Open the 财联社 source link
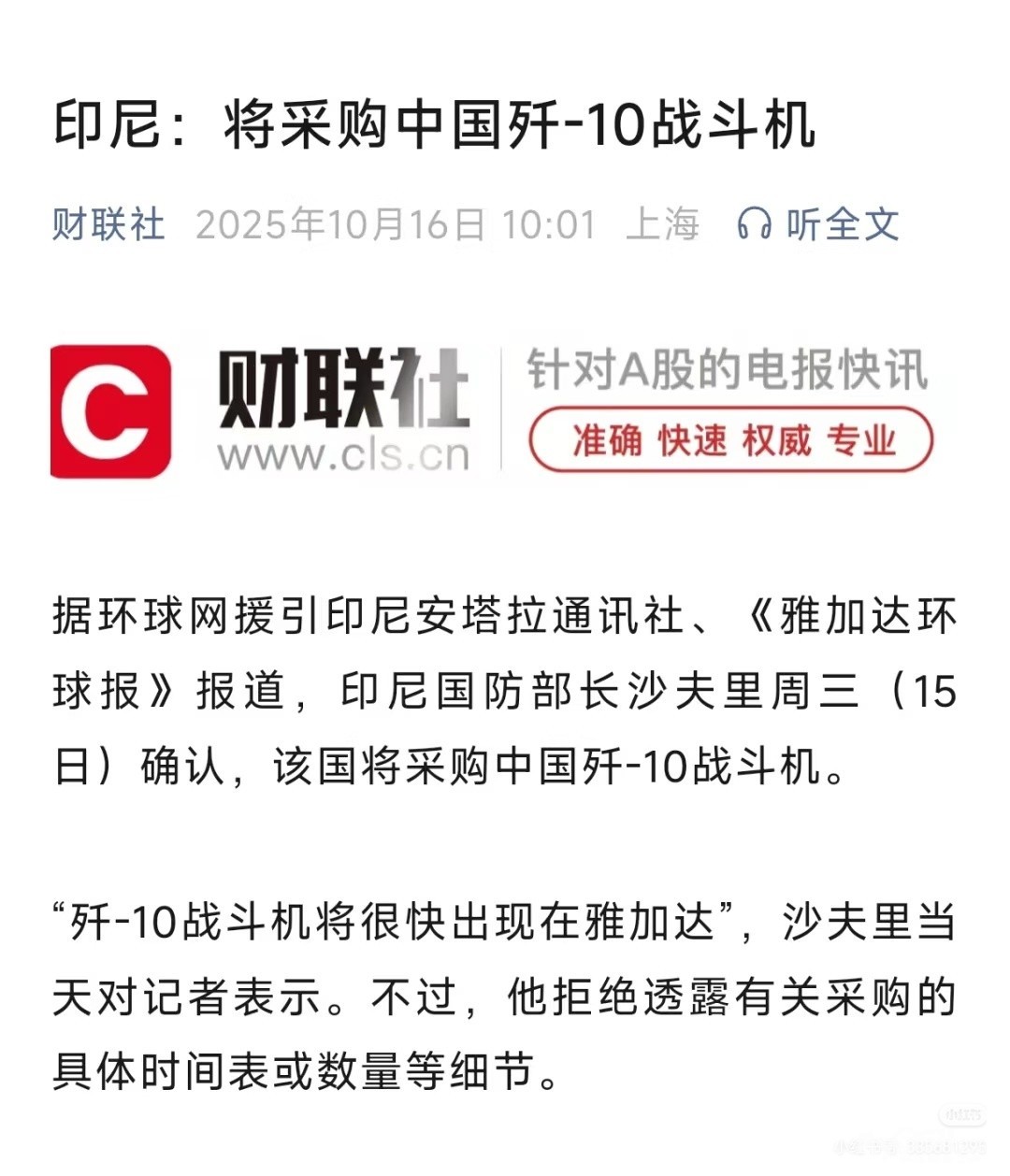The width and height of the screenshot is (1010, 1176). 108,225
